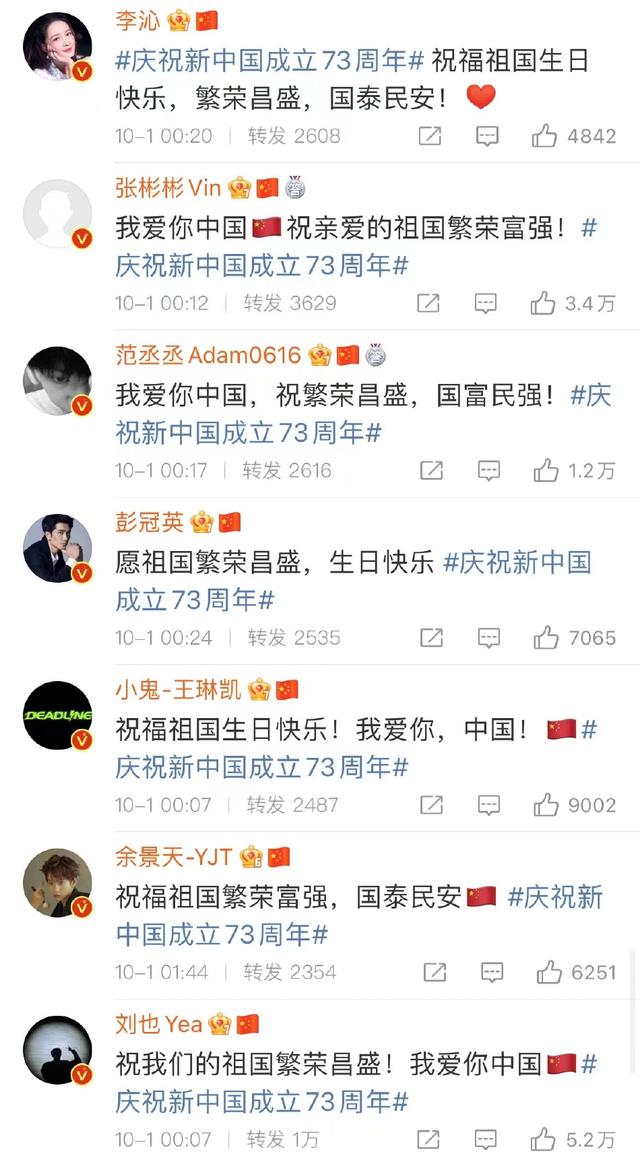The height and width of the screenshot is (1160, 640).
Task: Like 小鬼-王琳凯's post
Action: point(545,804)
